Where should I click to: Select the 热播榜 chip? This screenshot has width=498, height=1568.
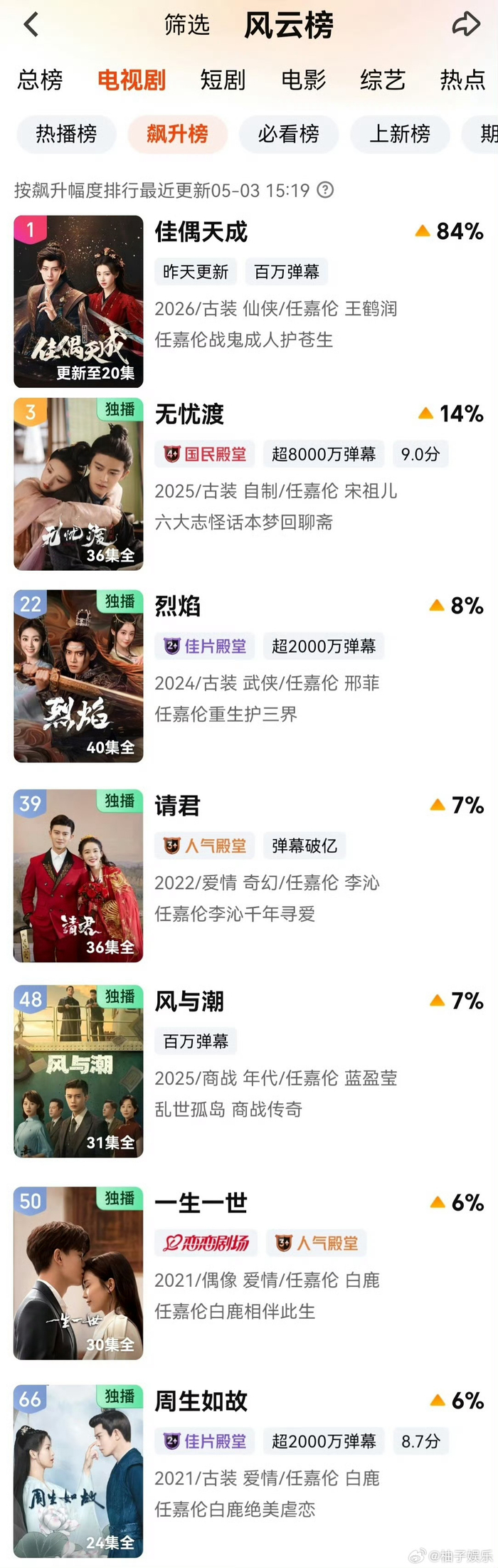pos(66,134)
